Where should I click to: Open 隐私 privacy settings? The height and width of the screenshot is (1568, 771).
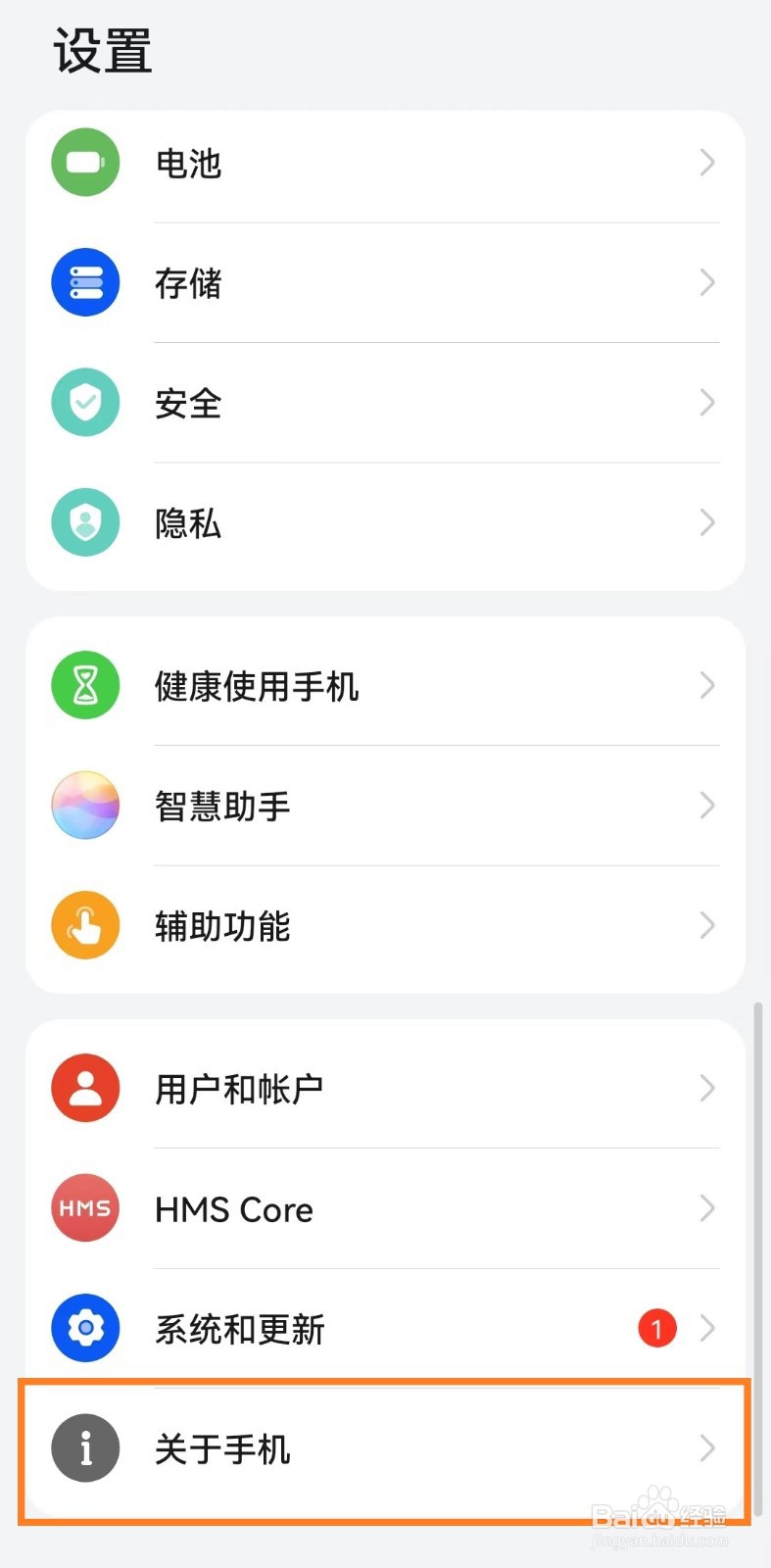pyautogui.click(x=385, y=523)
